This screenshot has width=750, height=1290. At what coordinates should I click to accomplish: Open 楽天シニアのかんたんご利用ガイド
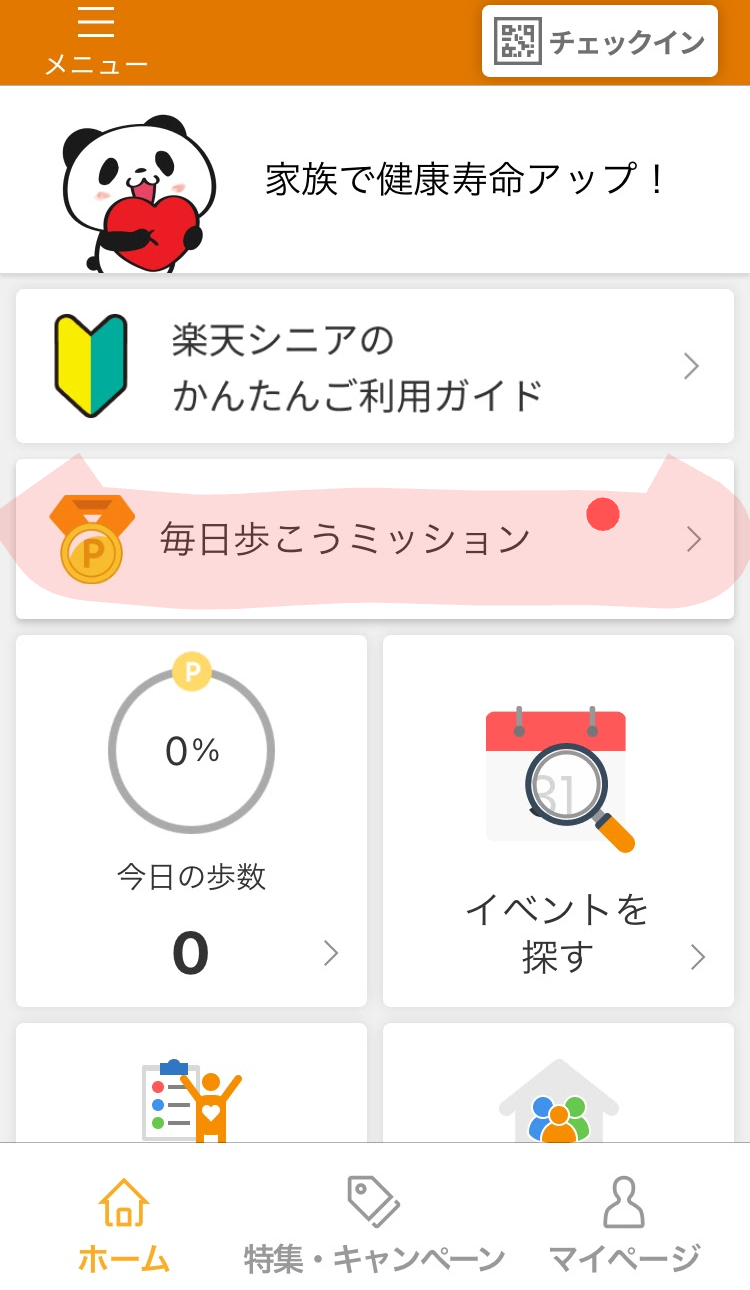click(x=375, y=367)
